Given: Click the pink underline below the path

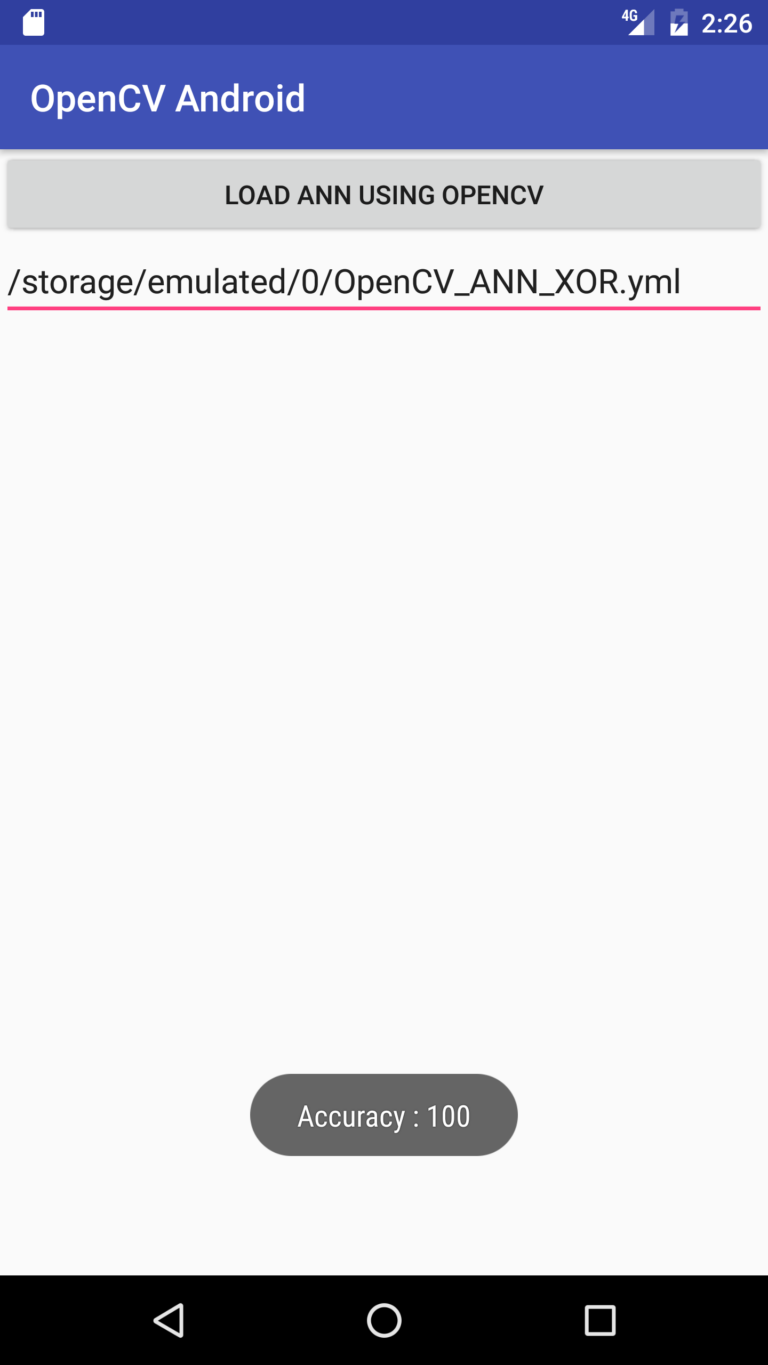Looking at the screenshot, I should (x=384, y=309).
